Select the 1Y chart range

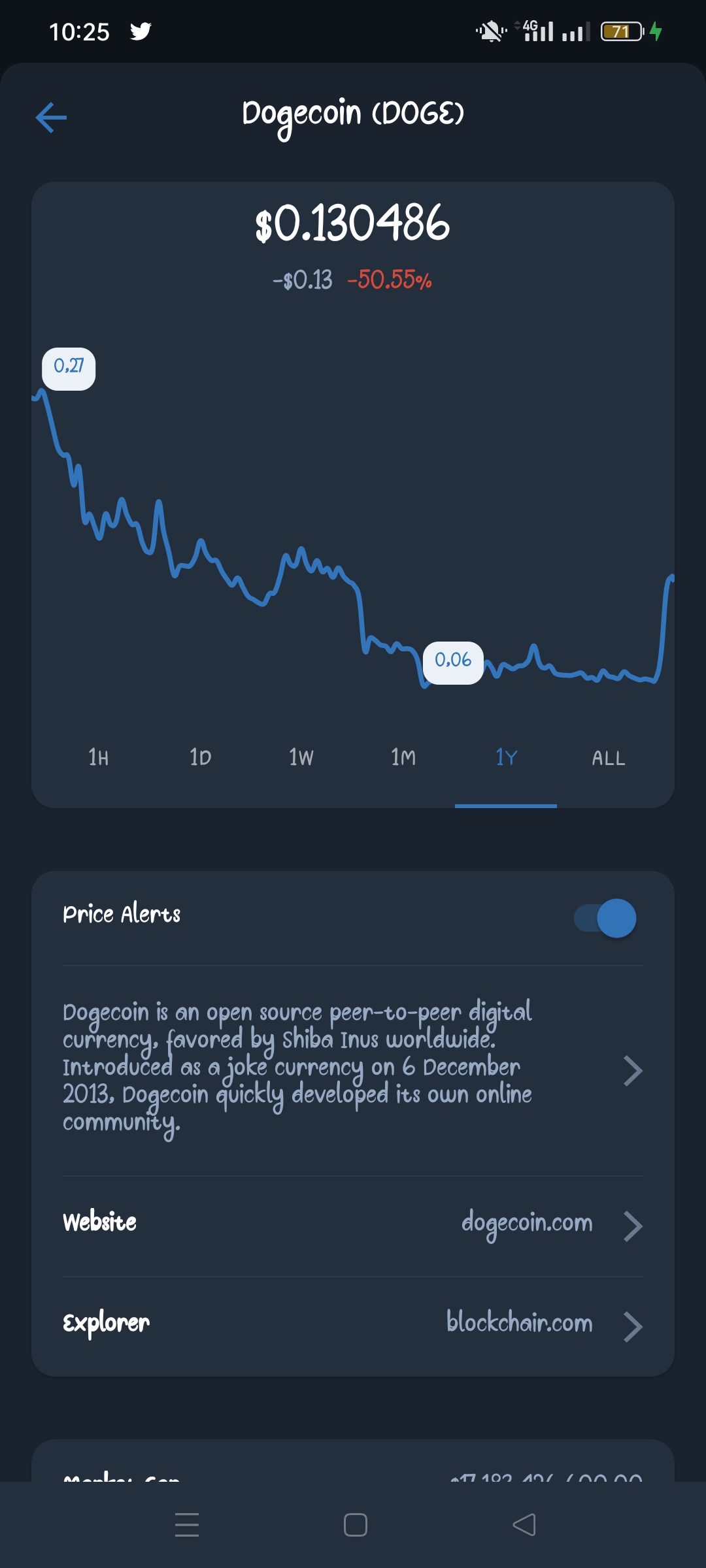[506, 758]
